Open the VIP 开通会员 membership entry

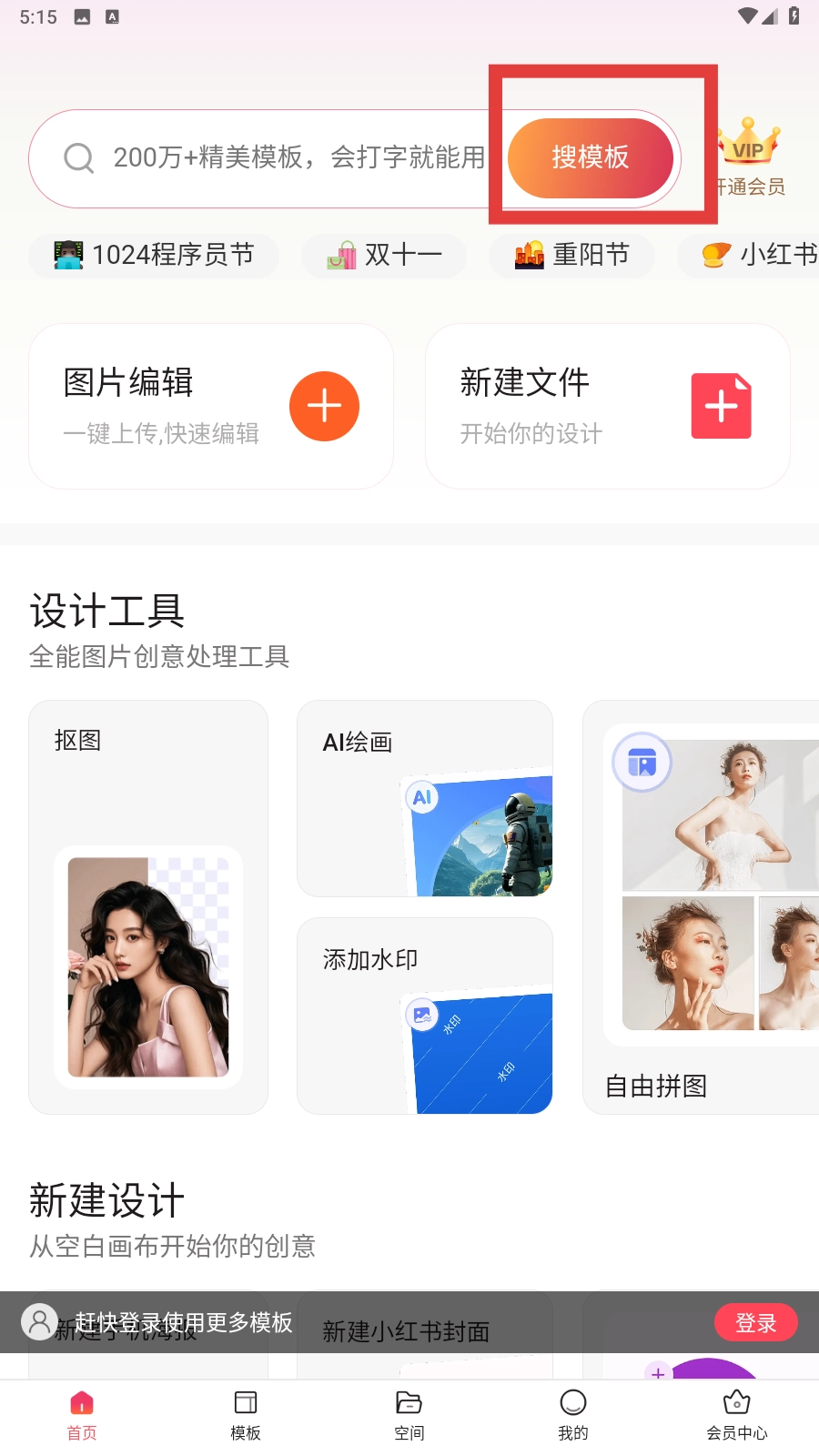750,158
